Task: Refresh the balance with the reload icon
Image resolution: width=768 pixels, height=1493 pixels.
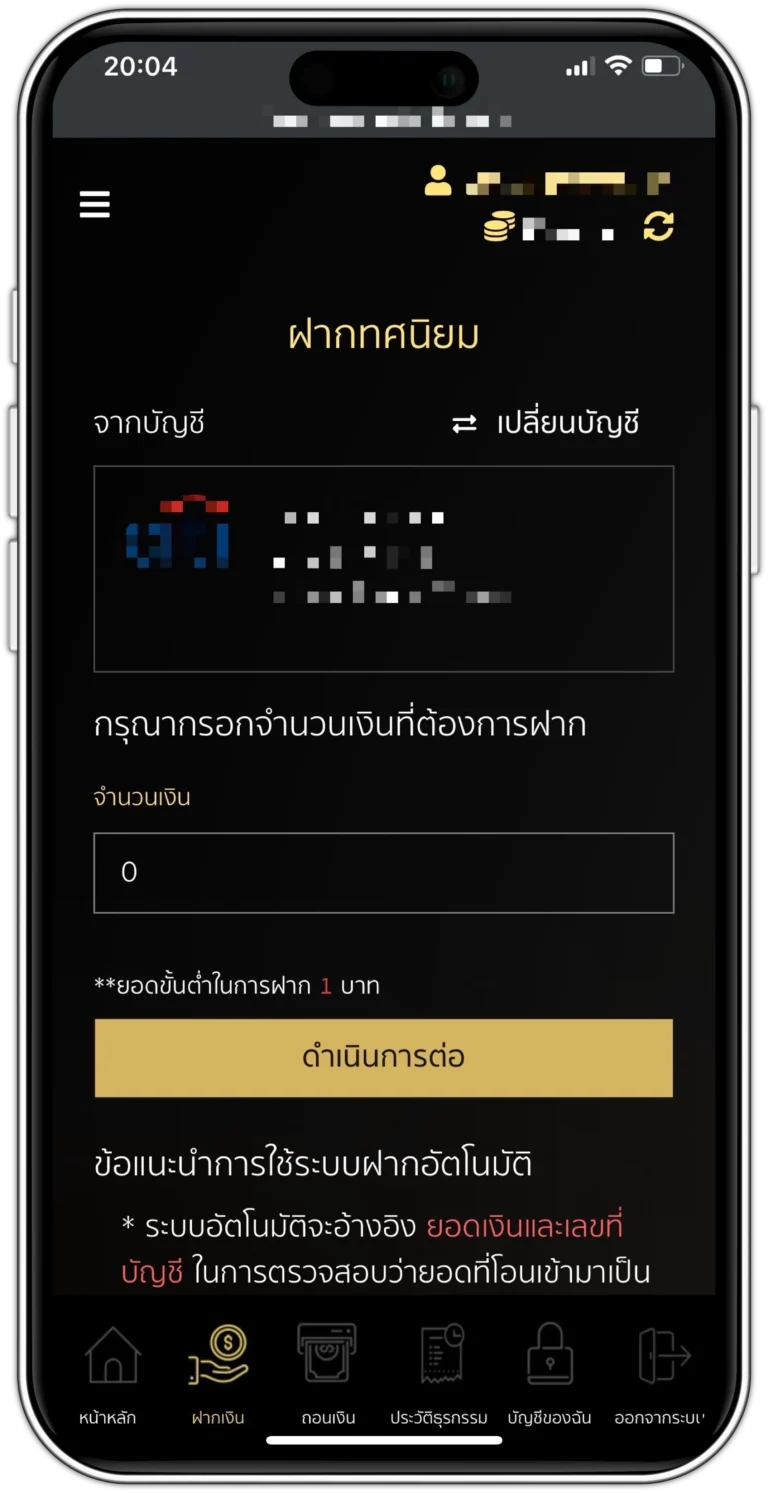Action: [x=658, y=226]
